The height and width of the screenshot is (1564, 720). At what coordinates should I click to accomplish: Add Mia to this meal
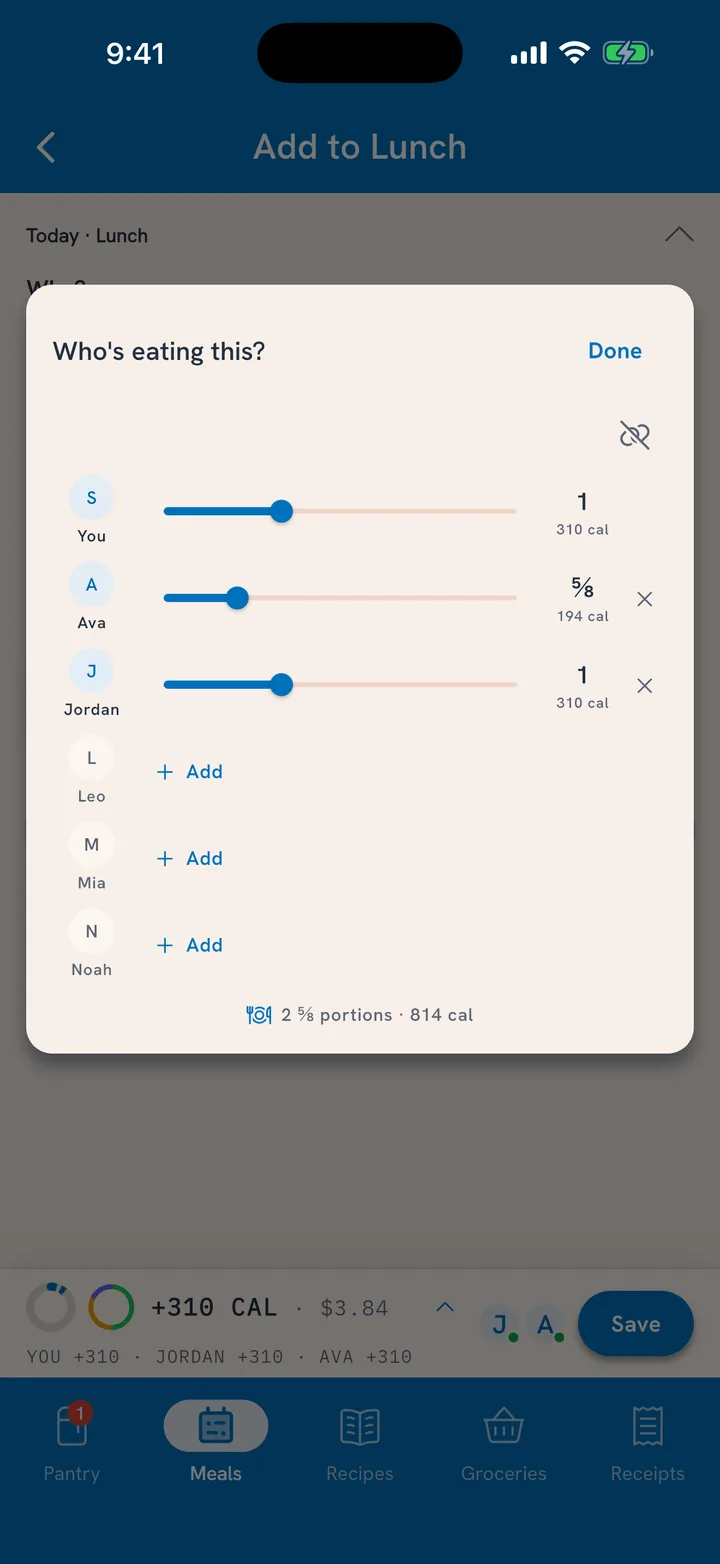[x=190, y=859]
